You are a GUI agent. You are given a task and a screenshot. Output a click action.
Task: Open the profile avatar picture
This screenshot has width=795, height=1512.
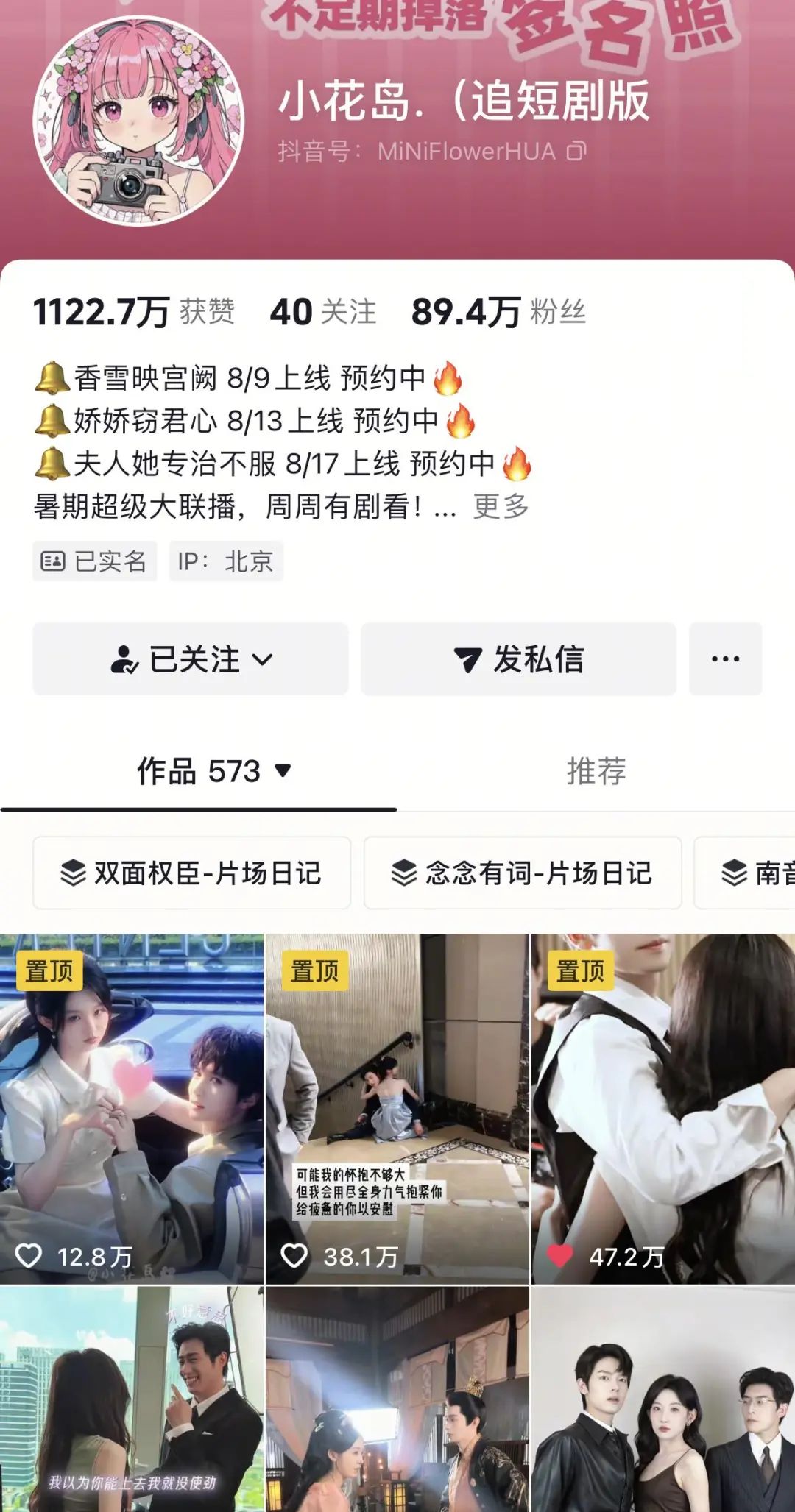click(138, 121)
